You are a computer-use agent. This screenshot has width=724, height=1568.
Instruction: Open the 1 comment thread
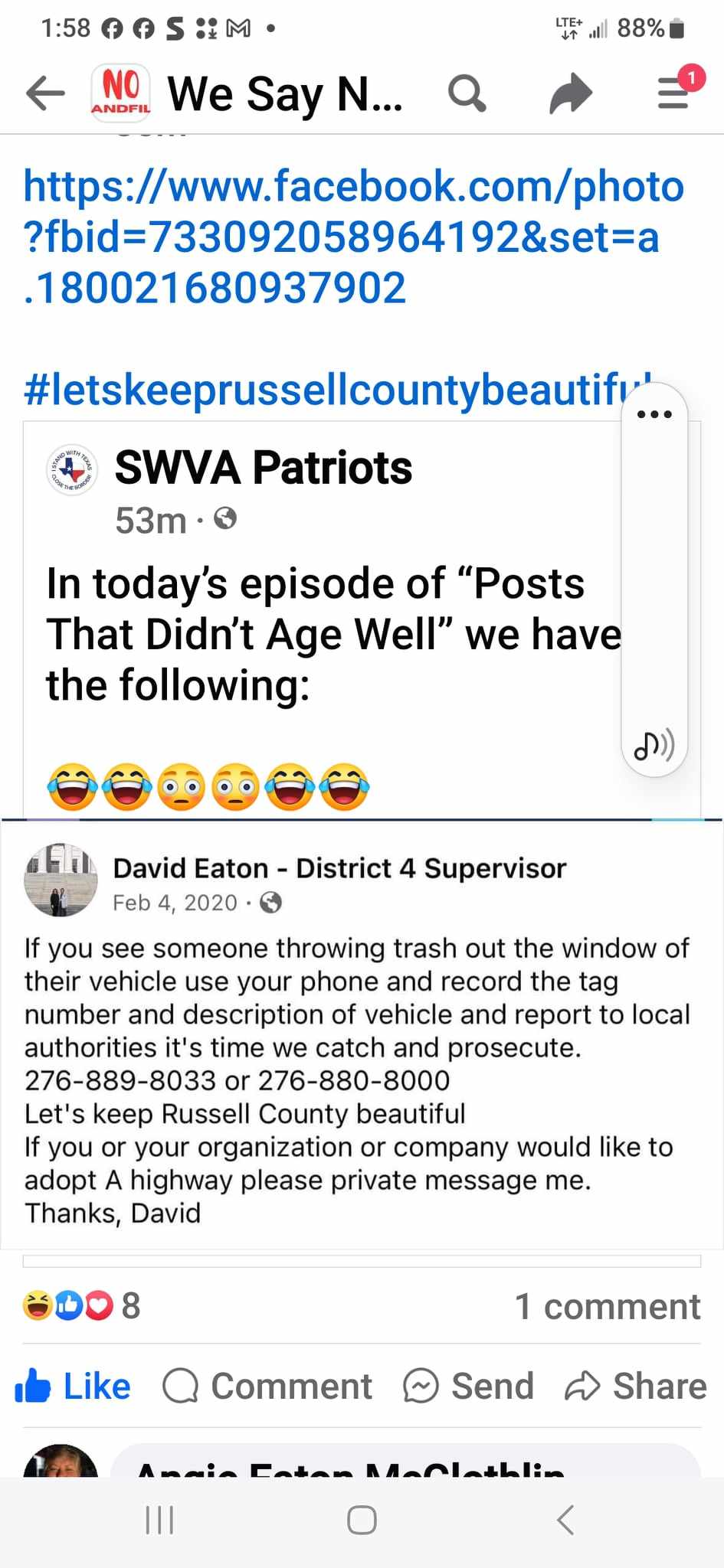[607, 1306]
